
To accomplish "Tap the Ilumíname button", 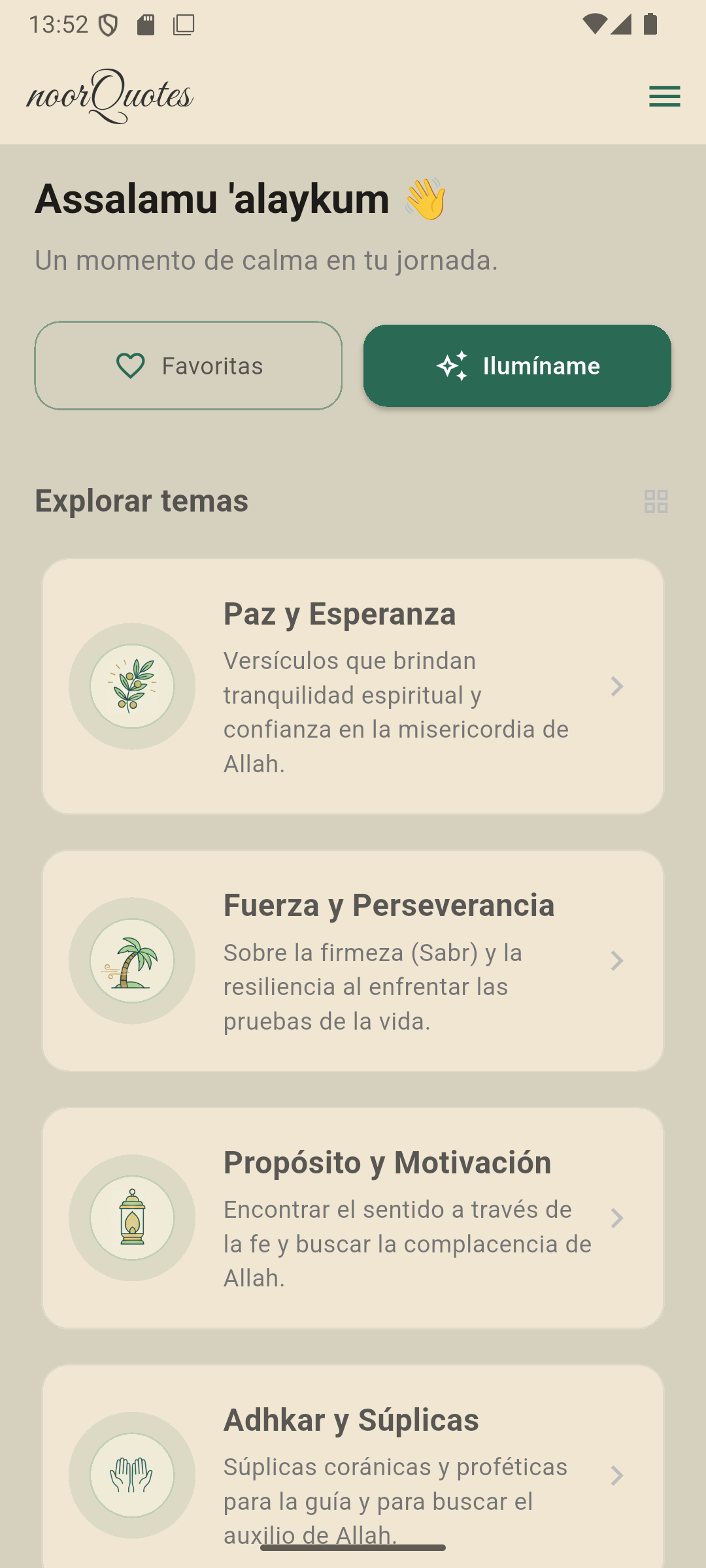I will 517,366.
